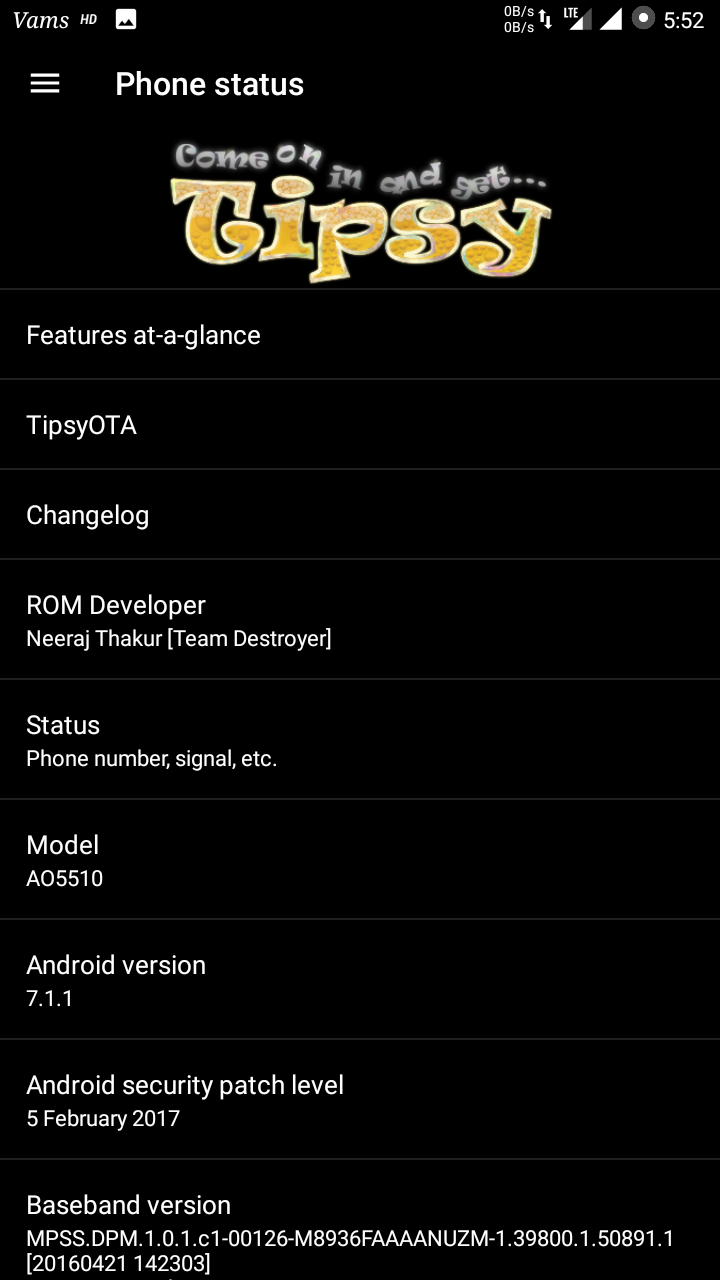Open the TipsyOTA row

pyautogui.click(x=360, y=425)
